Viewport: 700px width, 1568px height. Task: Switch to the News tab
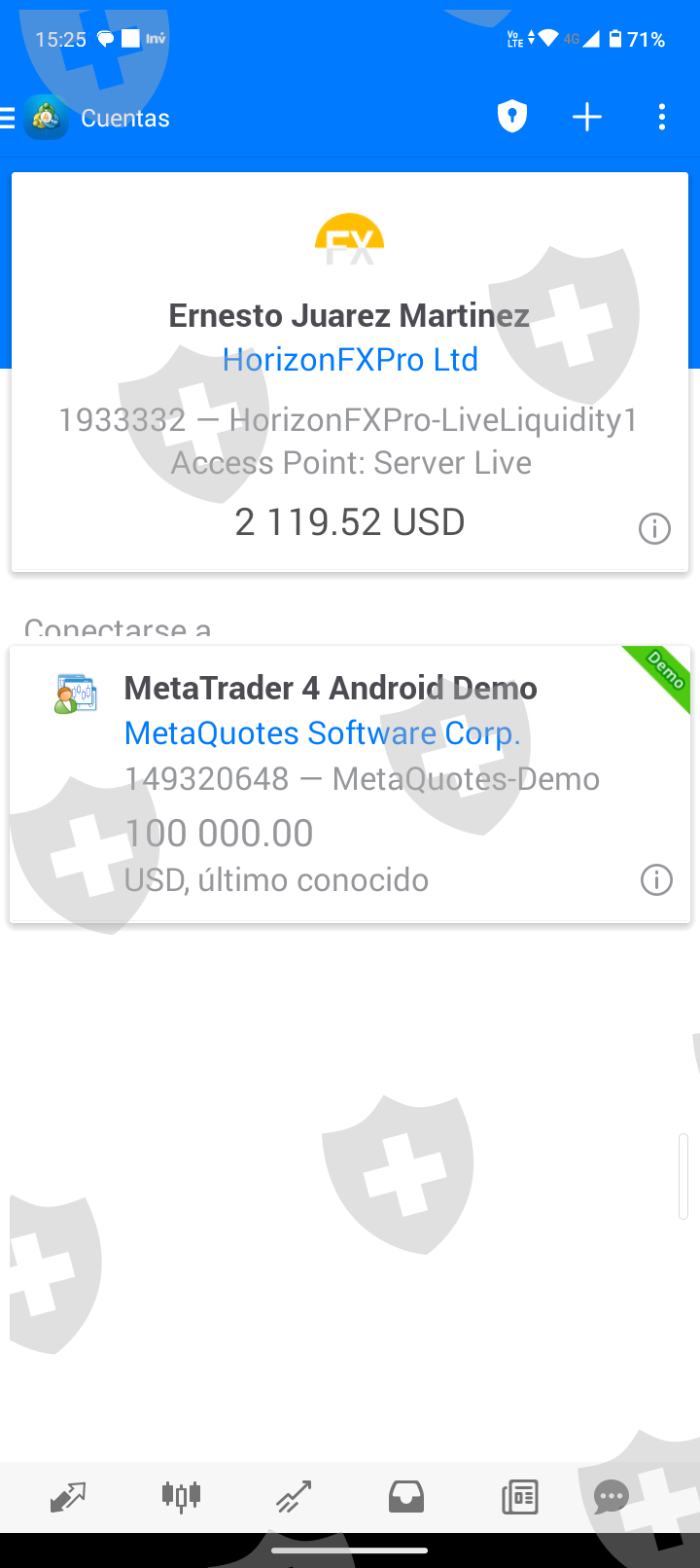click(520, 1497)
